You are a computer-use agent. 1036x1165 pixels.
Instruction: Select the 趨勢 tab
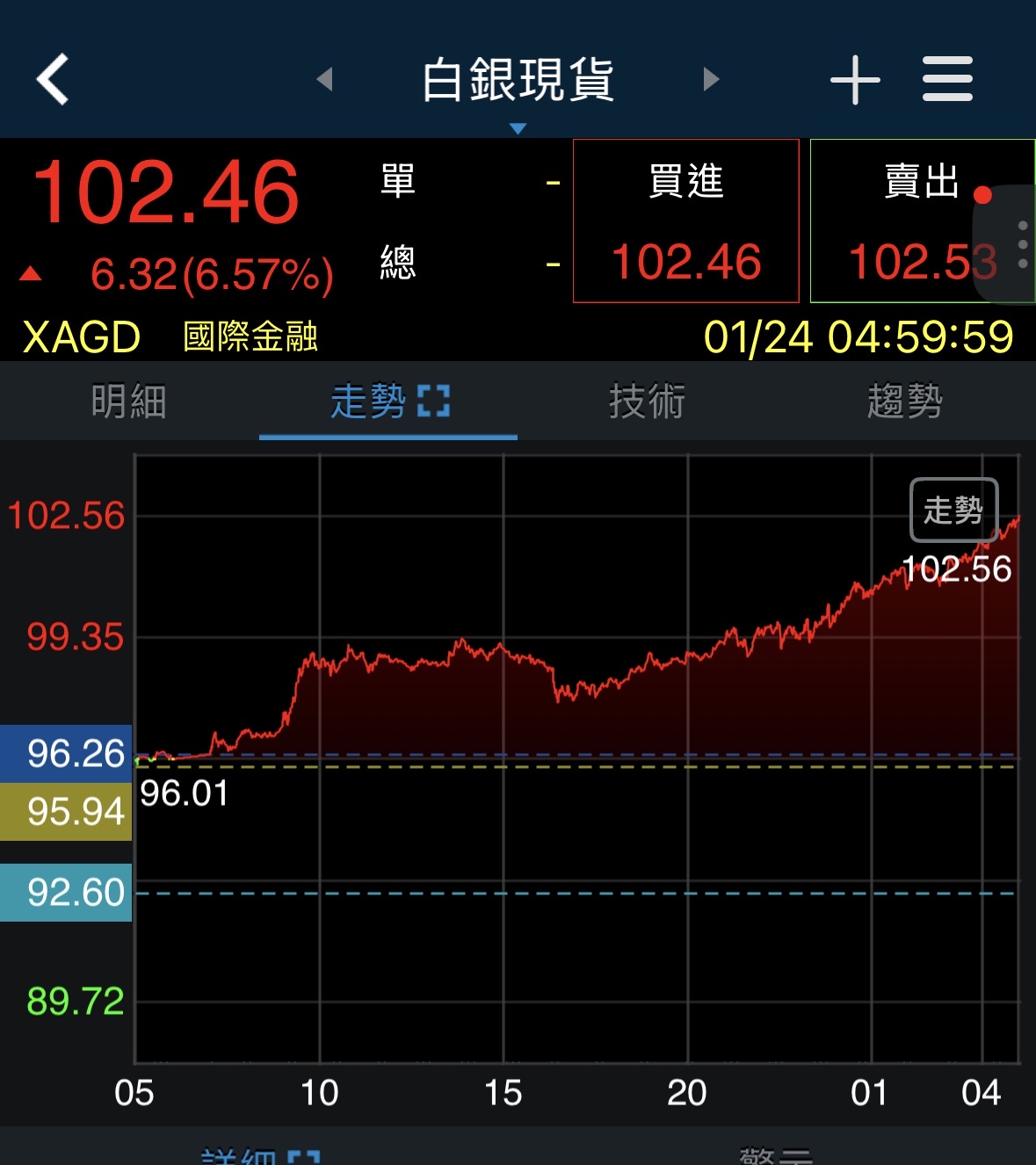coord(906,402)
